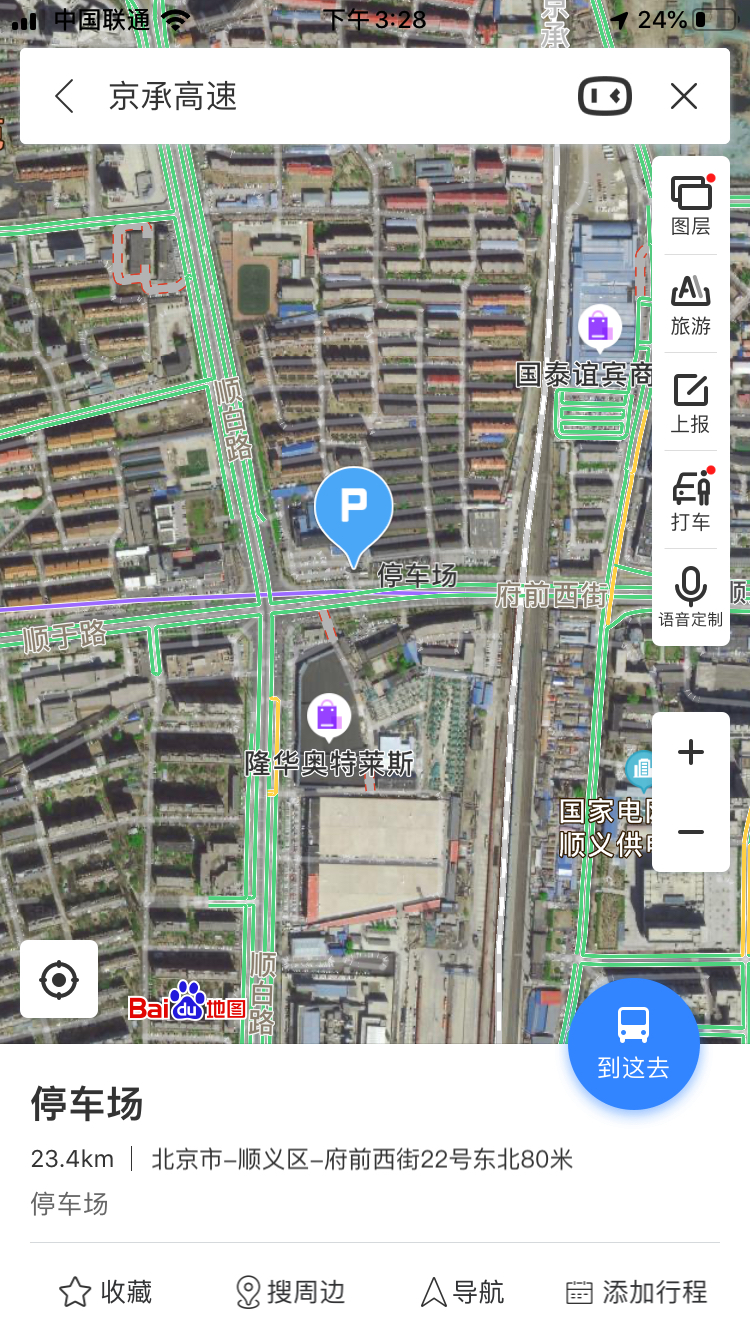Open 上报 to report a map issue
The height and width of the screenshot is (1334, 750).
(x=690, y=402)
